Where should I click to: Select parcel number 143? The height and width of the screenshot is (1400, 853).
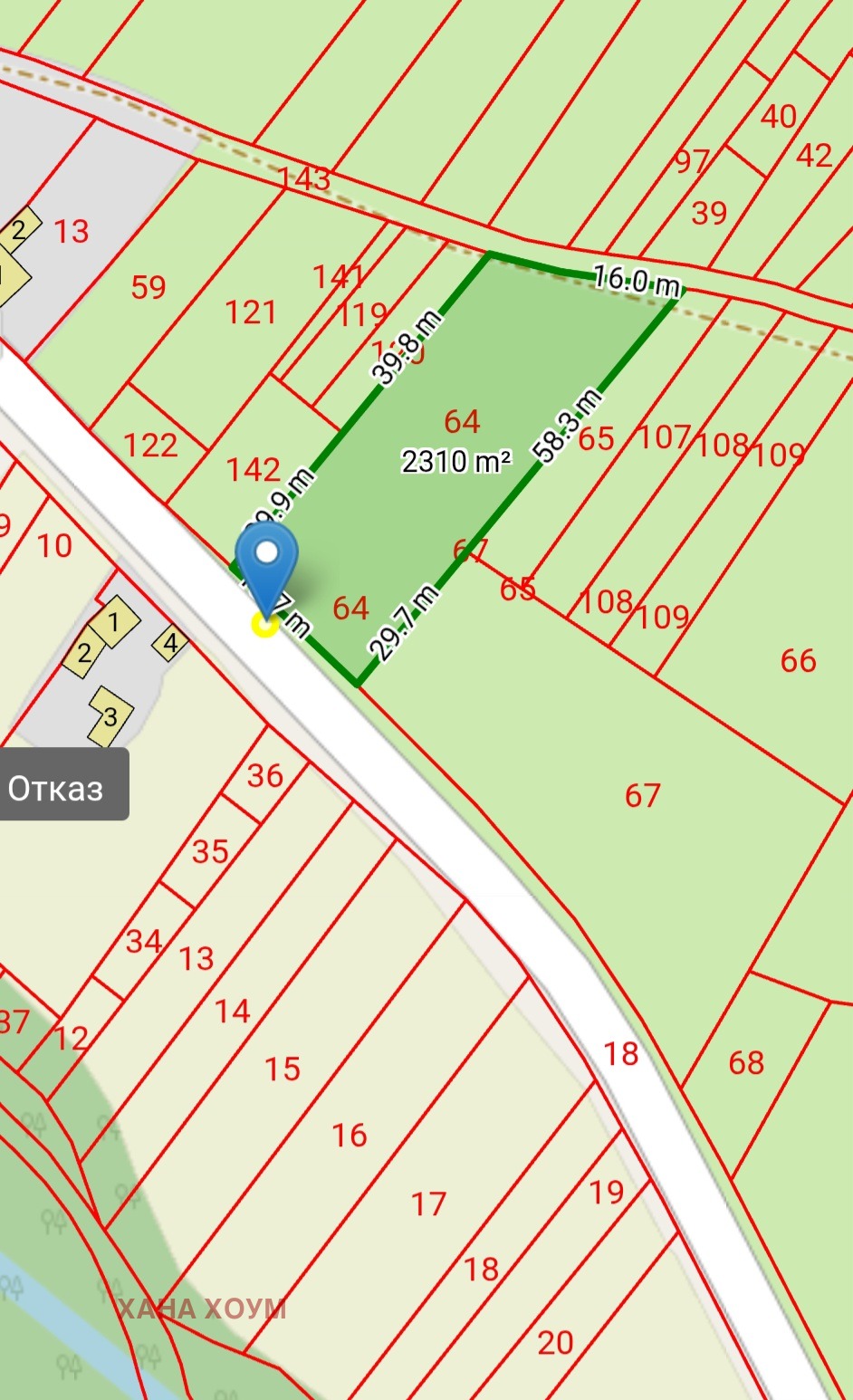tap(306, 178)
